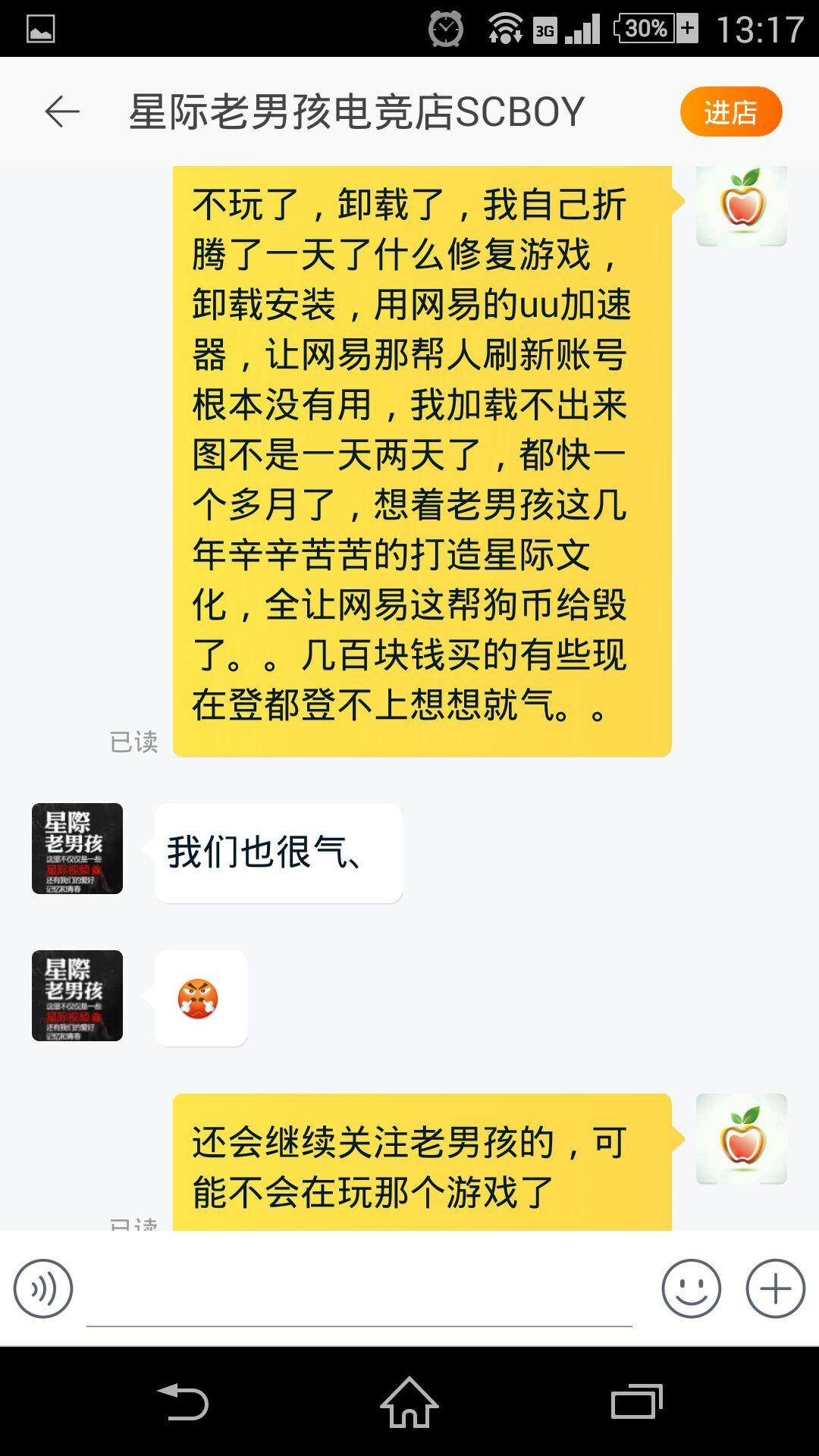Tap the 我们也很气 reply bubble
Viewport: 819px width, 1456px height.
(277, 853)
